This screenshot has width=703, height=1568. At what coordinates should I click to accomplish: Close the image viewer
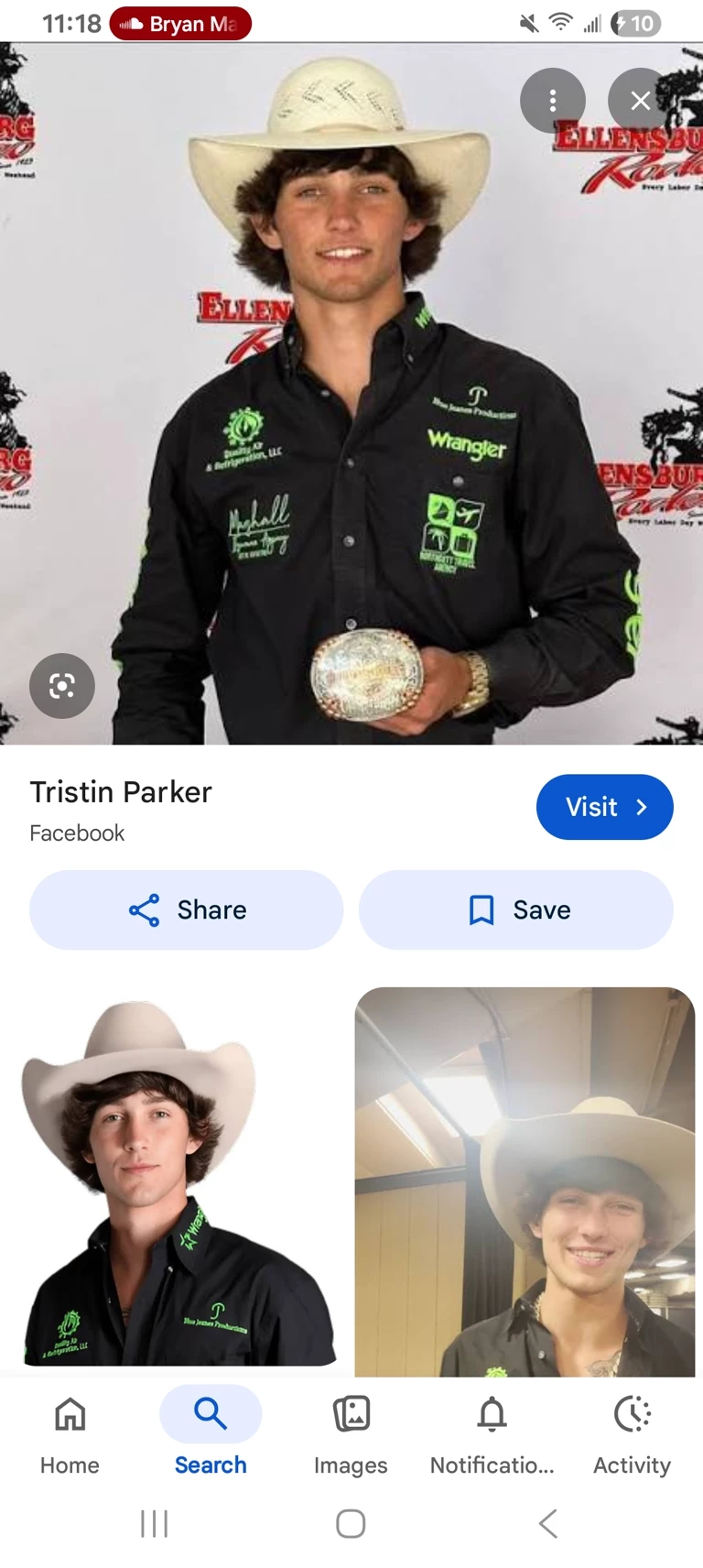[641, 101]
